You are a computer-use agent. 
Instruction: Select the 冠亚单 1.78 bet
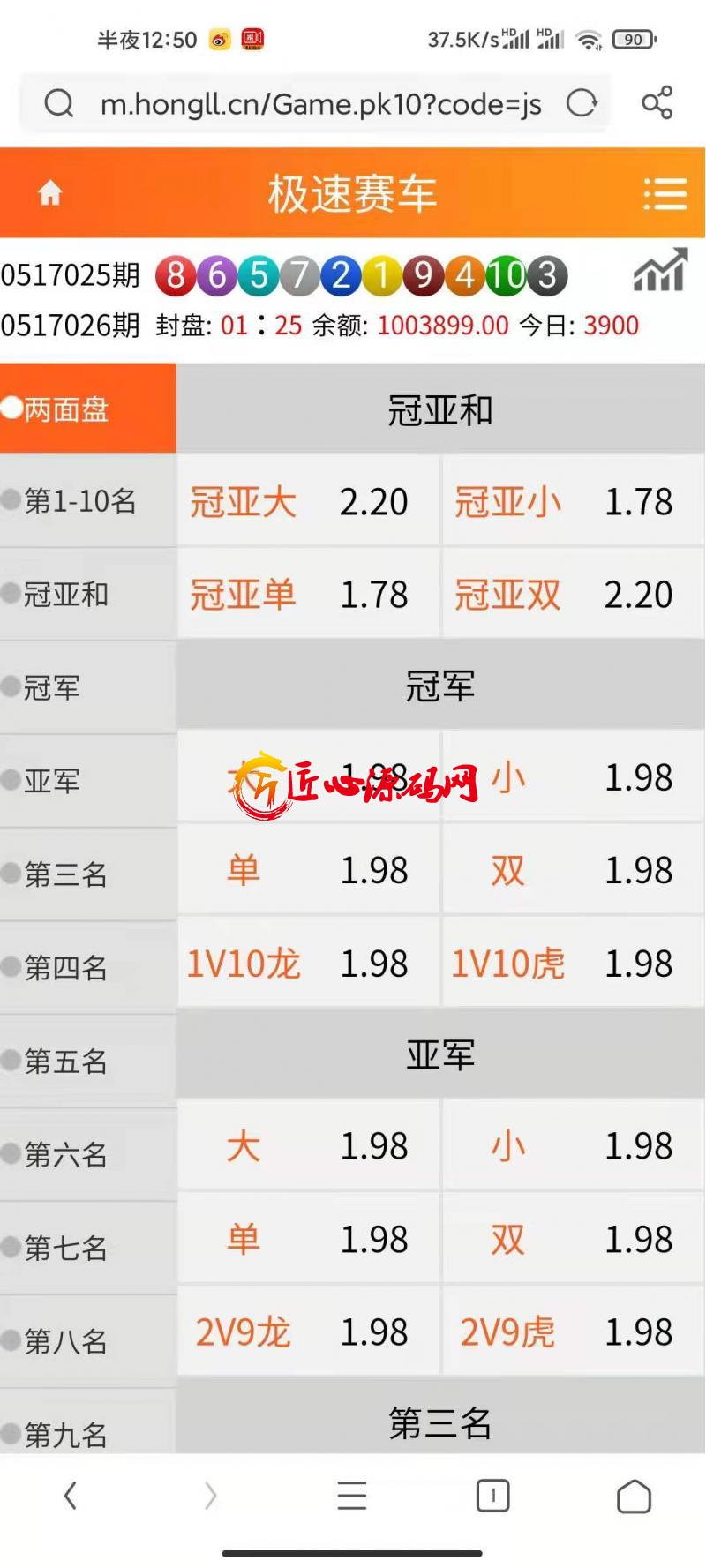(x=308, y=594)
